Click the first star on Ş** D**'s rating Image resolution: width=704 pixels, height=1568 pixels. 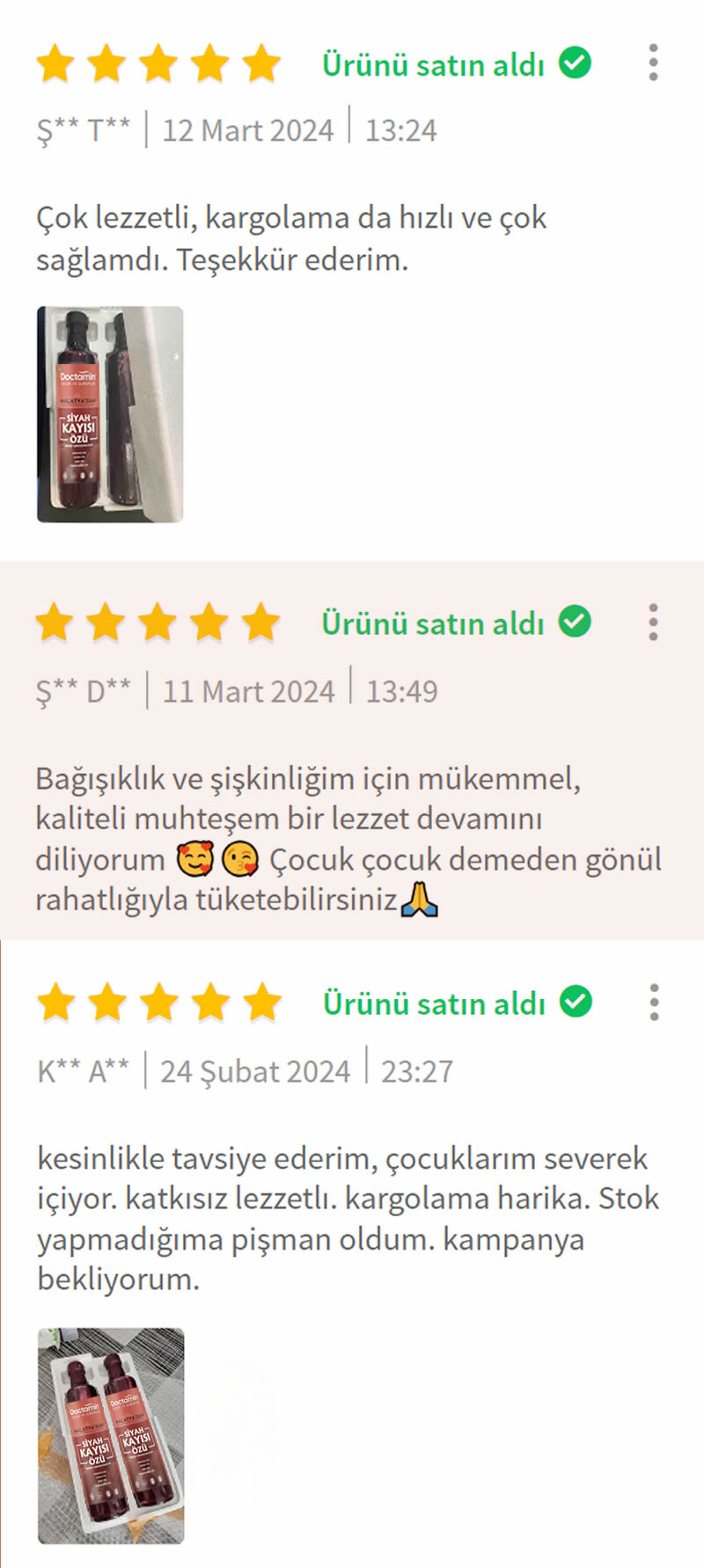[53, 620]
